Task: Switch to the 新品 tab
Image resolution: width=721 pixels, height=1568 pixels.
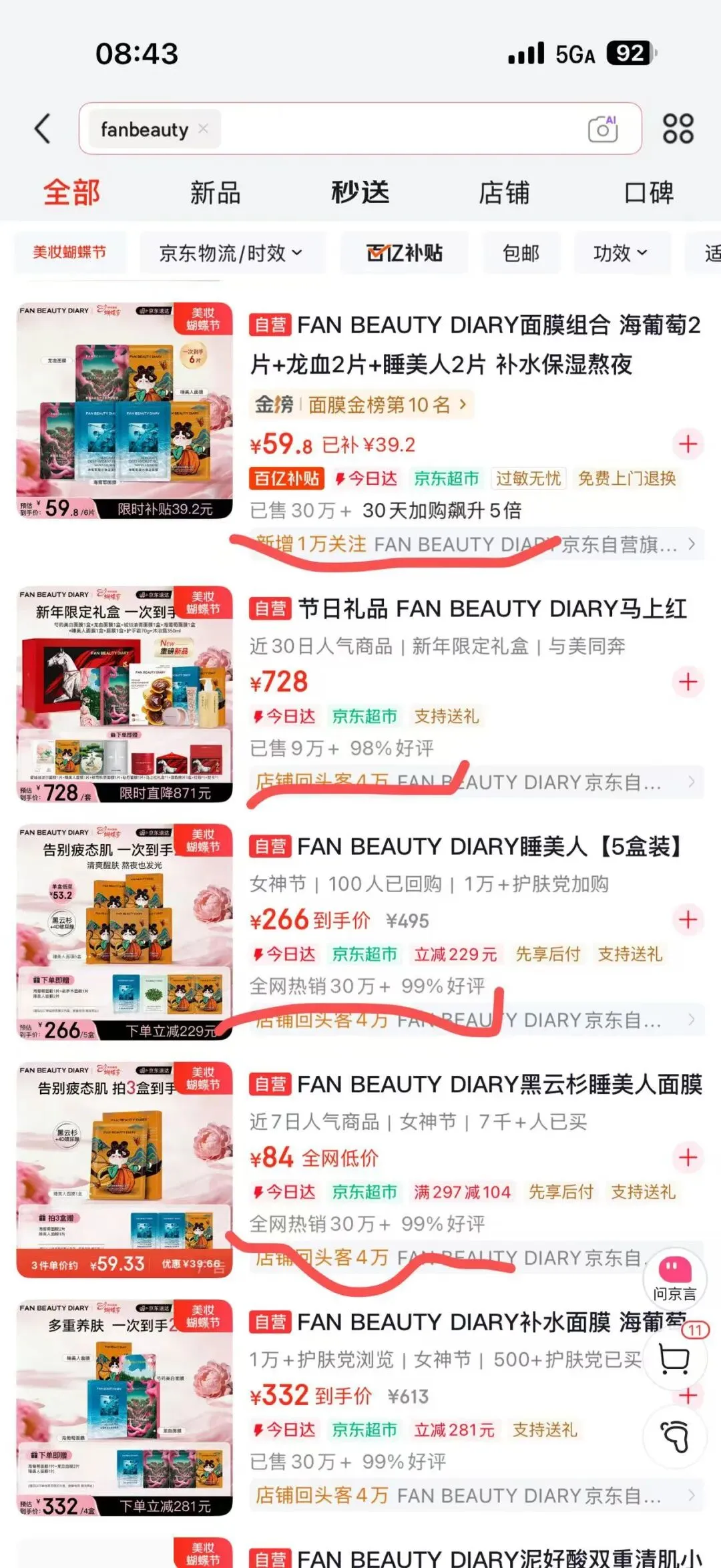Action: click(215, 193)
